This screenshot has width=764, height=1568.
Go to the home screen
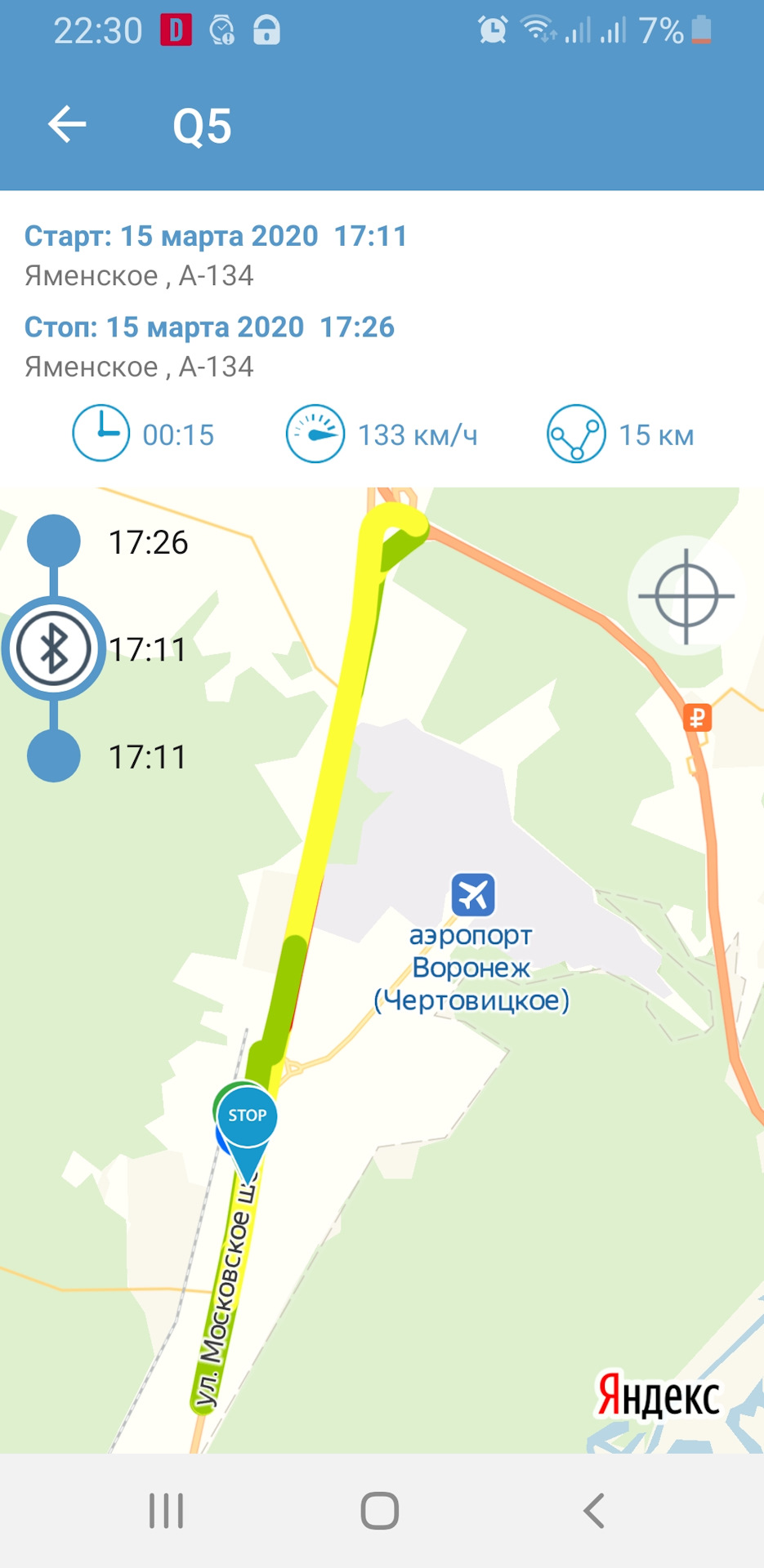coord(380,1510)
